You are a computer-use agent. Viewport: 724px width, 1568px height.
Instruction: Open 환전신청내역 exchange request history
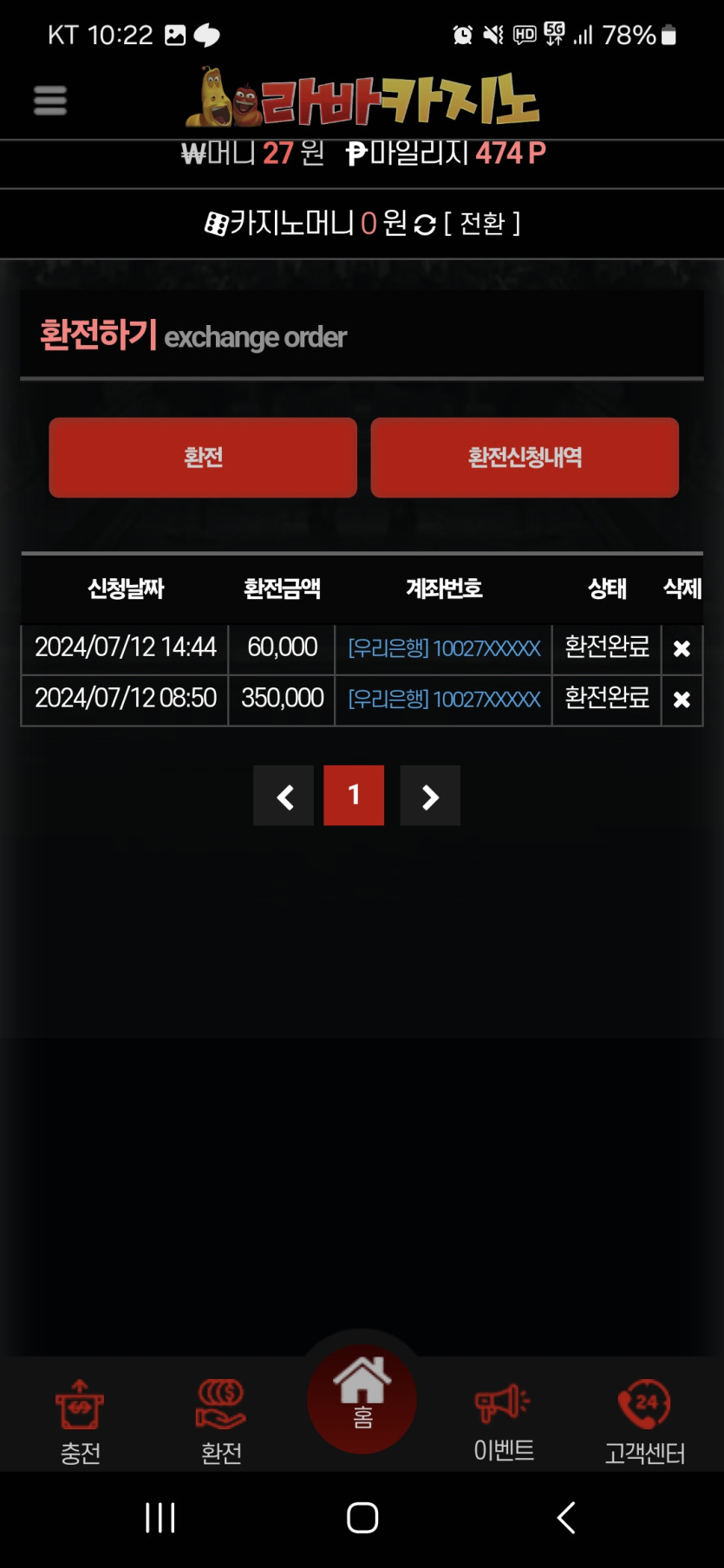525,458
